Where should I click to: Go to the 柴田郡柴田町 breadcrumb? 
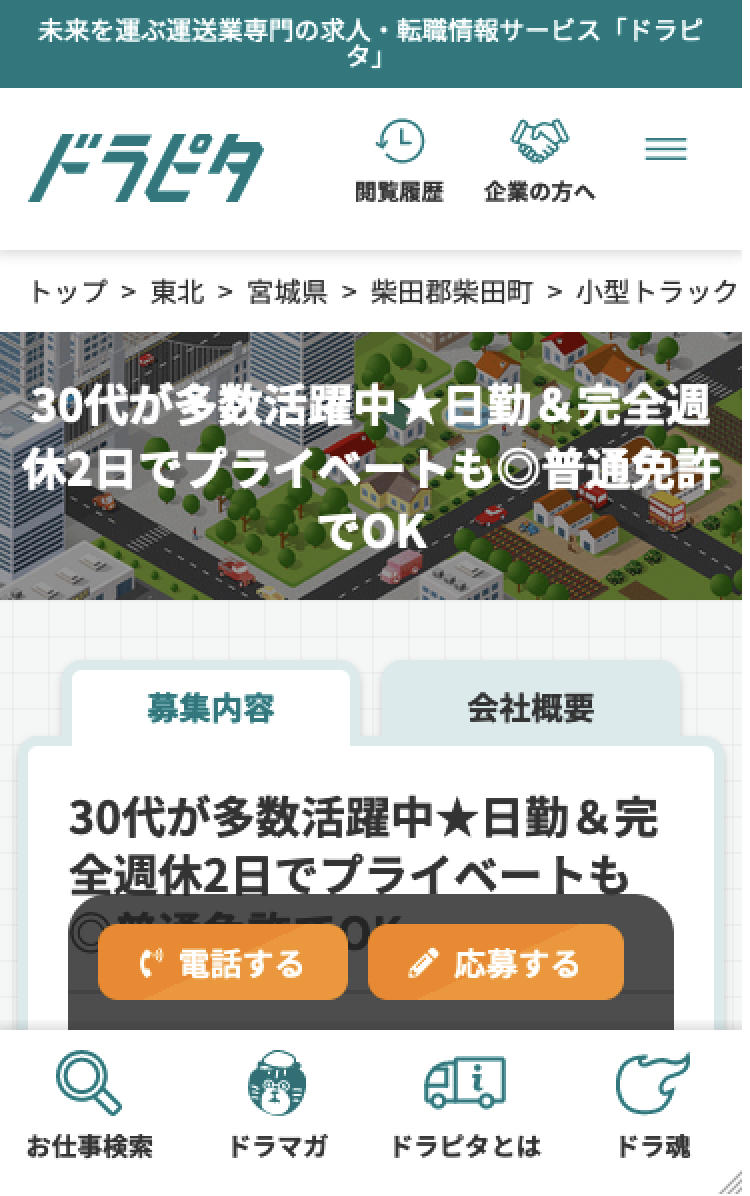pyautogui.click(x=452, y=292)
